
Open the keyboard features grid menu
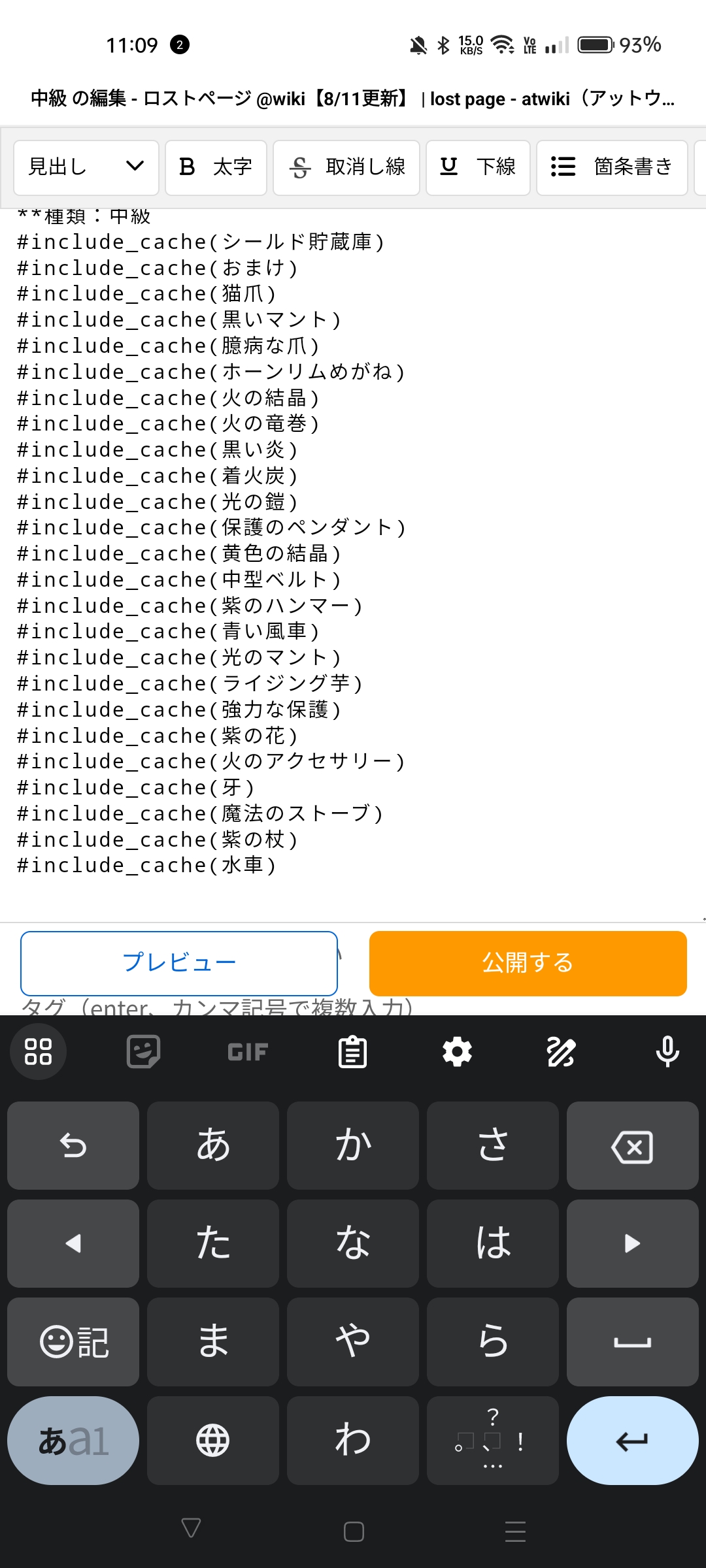coord(38,1052)
